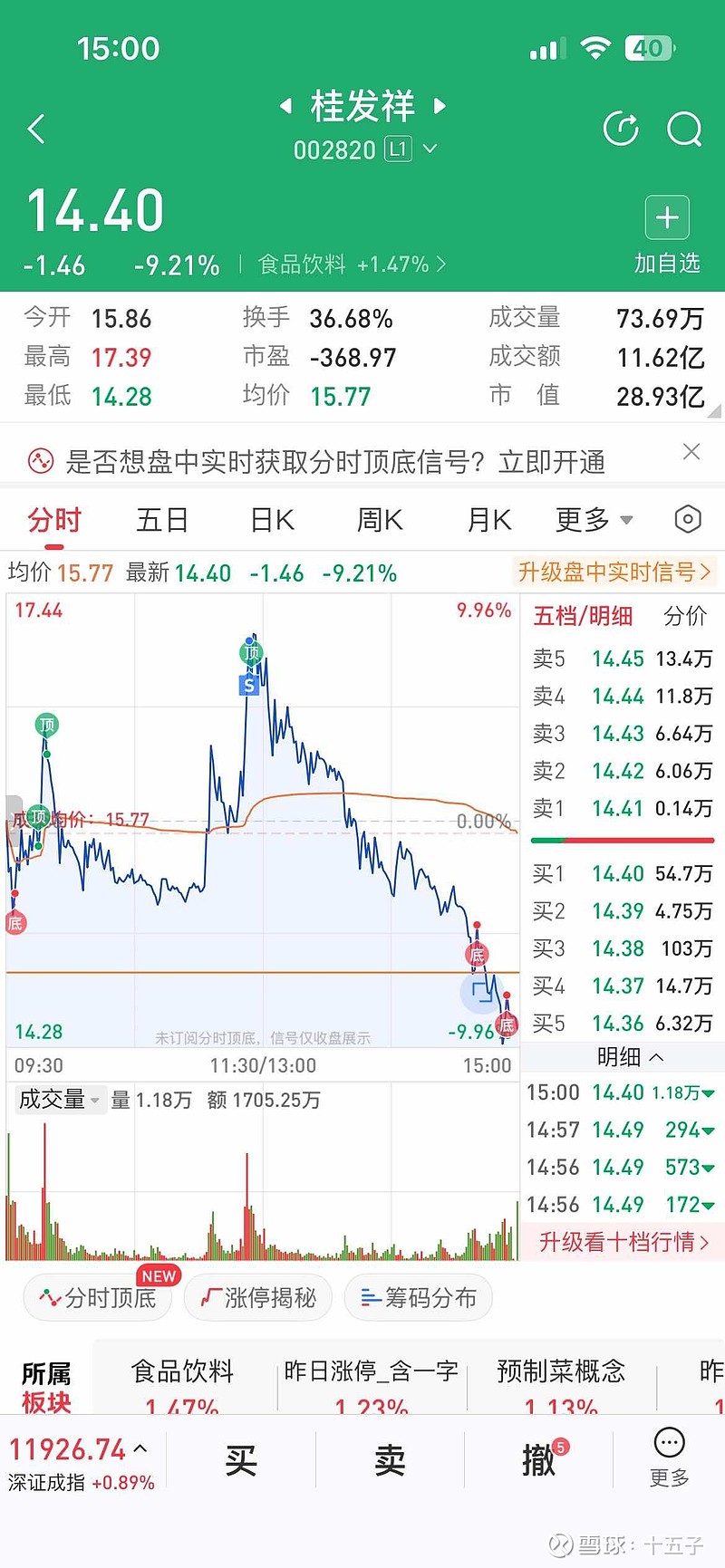This screenshot has width=725, height=1568.
Task: Open 涨停揭秘 chip
Action: point(258,1298)
